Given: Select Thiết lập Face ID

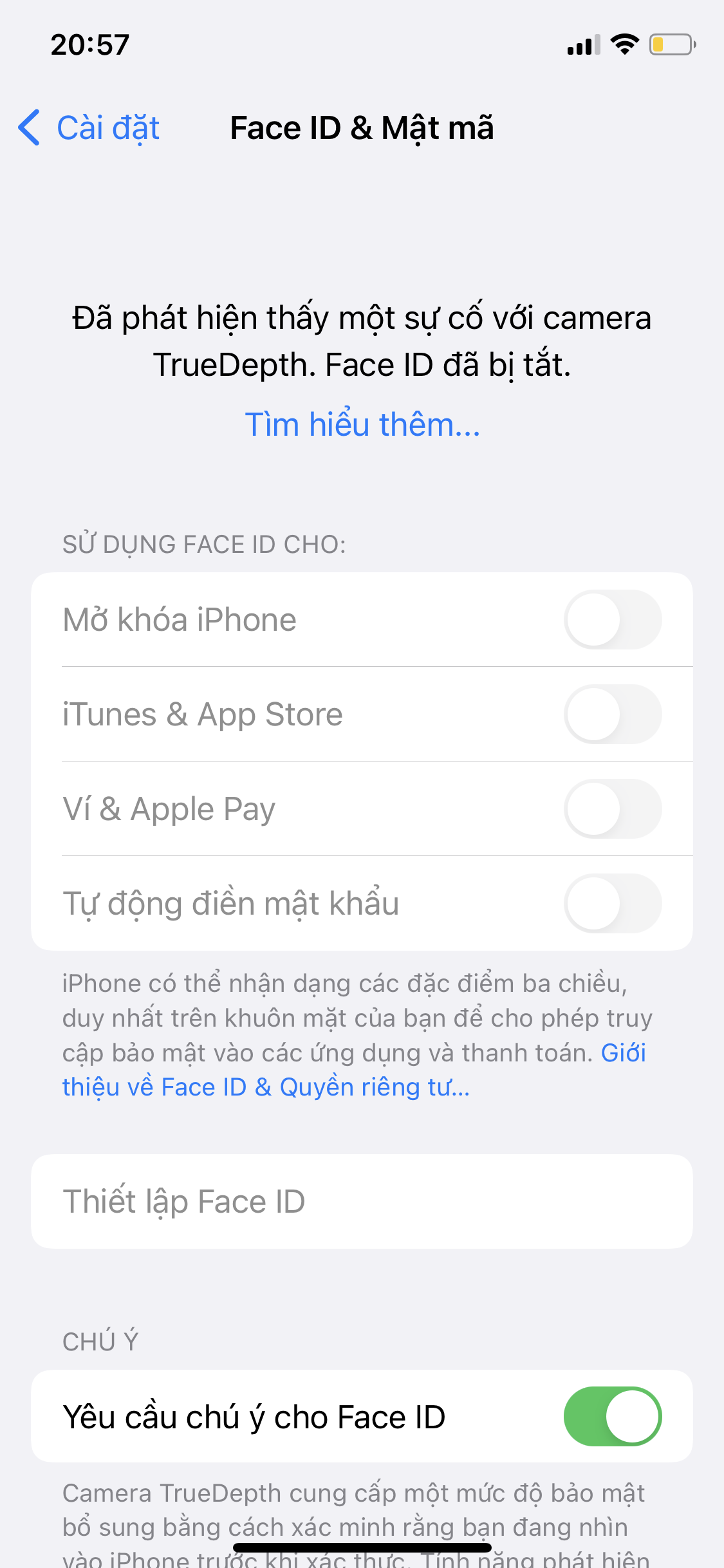Looking at the screenshot, I should click(x=362, y=1201).
